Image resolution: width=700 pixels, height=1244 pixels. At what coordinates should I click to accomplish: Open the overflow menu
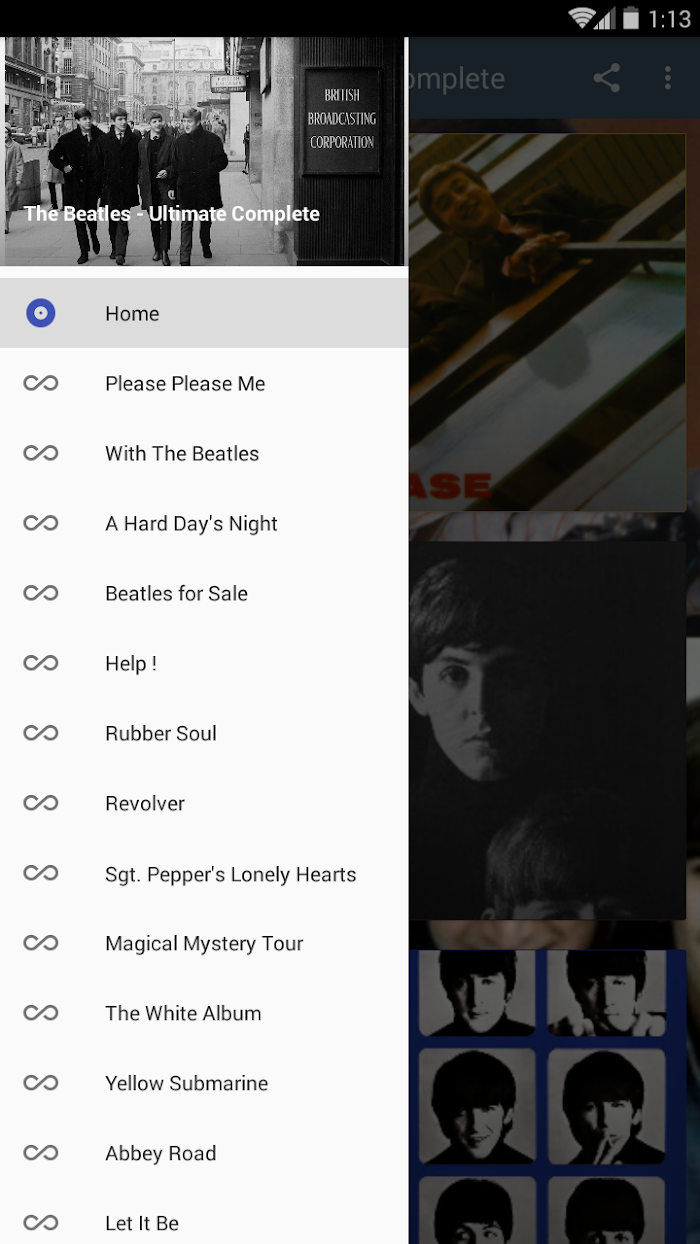[668, 79]
